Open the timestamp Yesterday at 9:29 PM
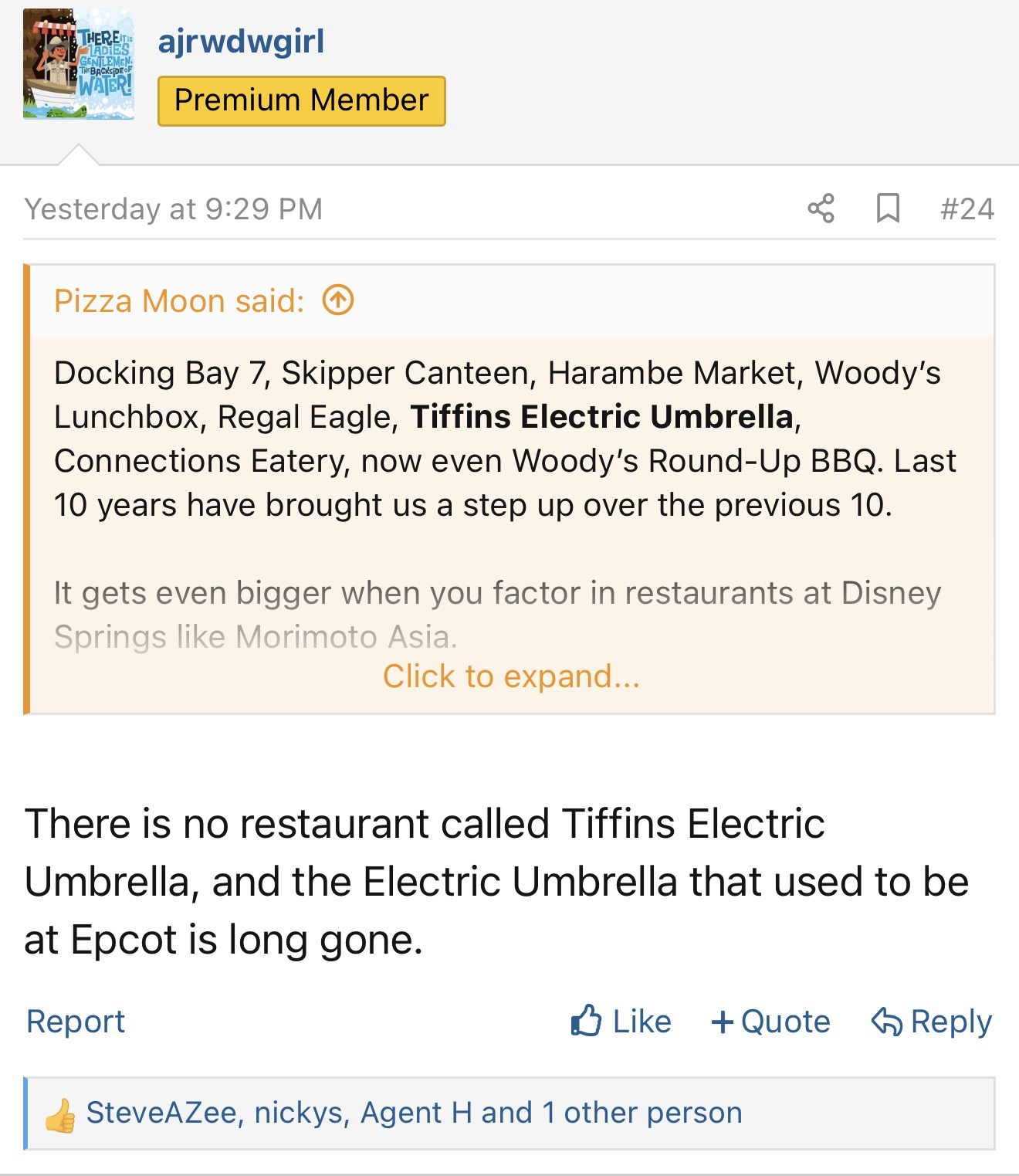This screenshot has width=1019, height=1176. click(x=174, y=208)
